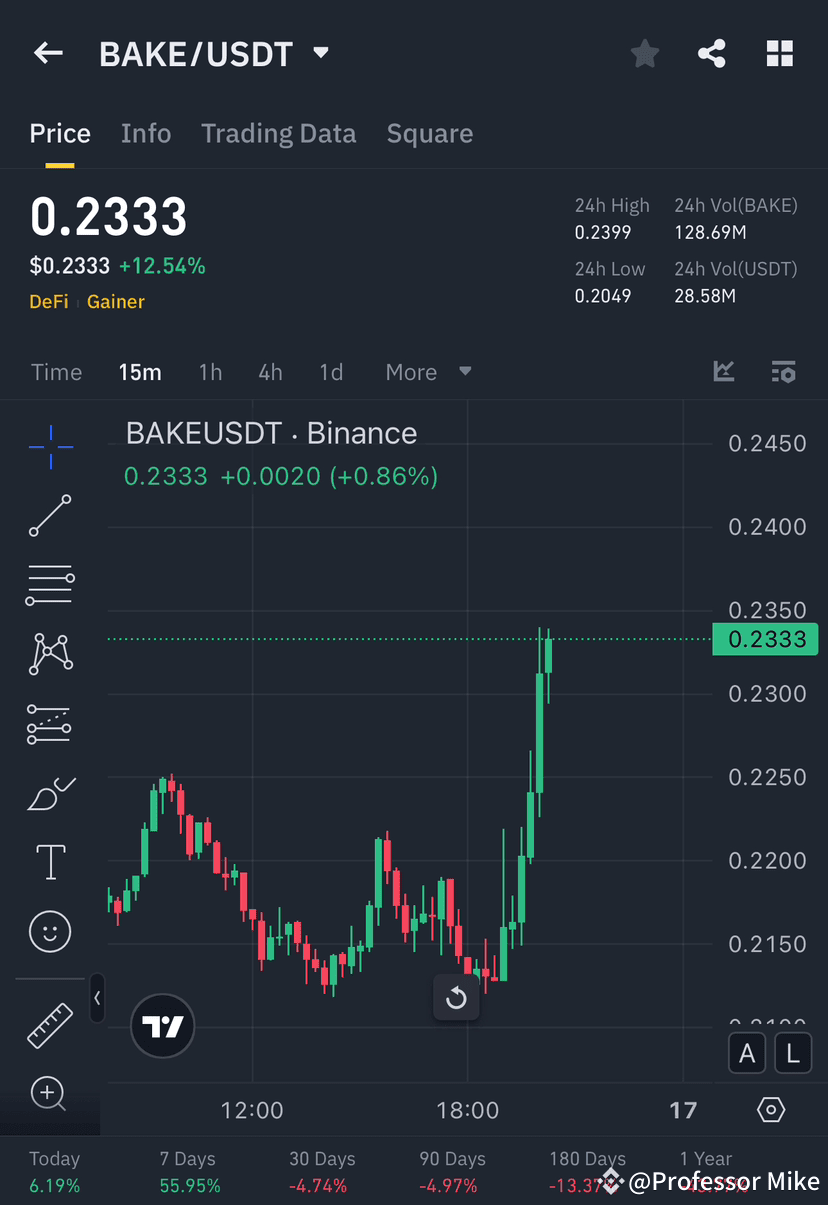The width and height of the screenshot is (828, 1205).
Task: Select the XABCD pattern tool
Action: point(50,653)
